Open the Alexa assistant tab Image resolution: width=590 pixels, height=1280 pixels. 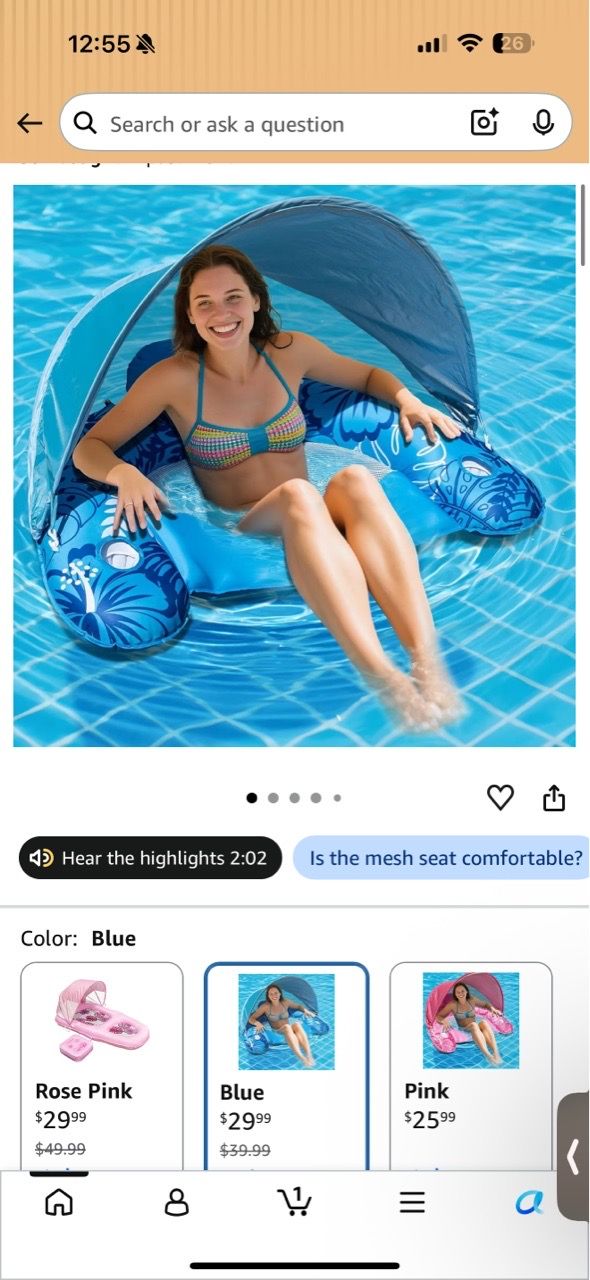(x=530, y=1203)
